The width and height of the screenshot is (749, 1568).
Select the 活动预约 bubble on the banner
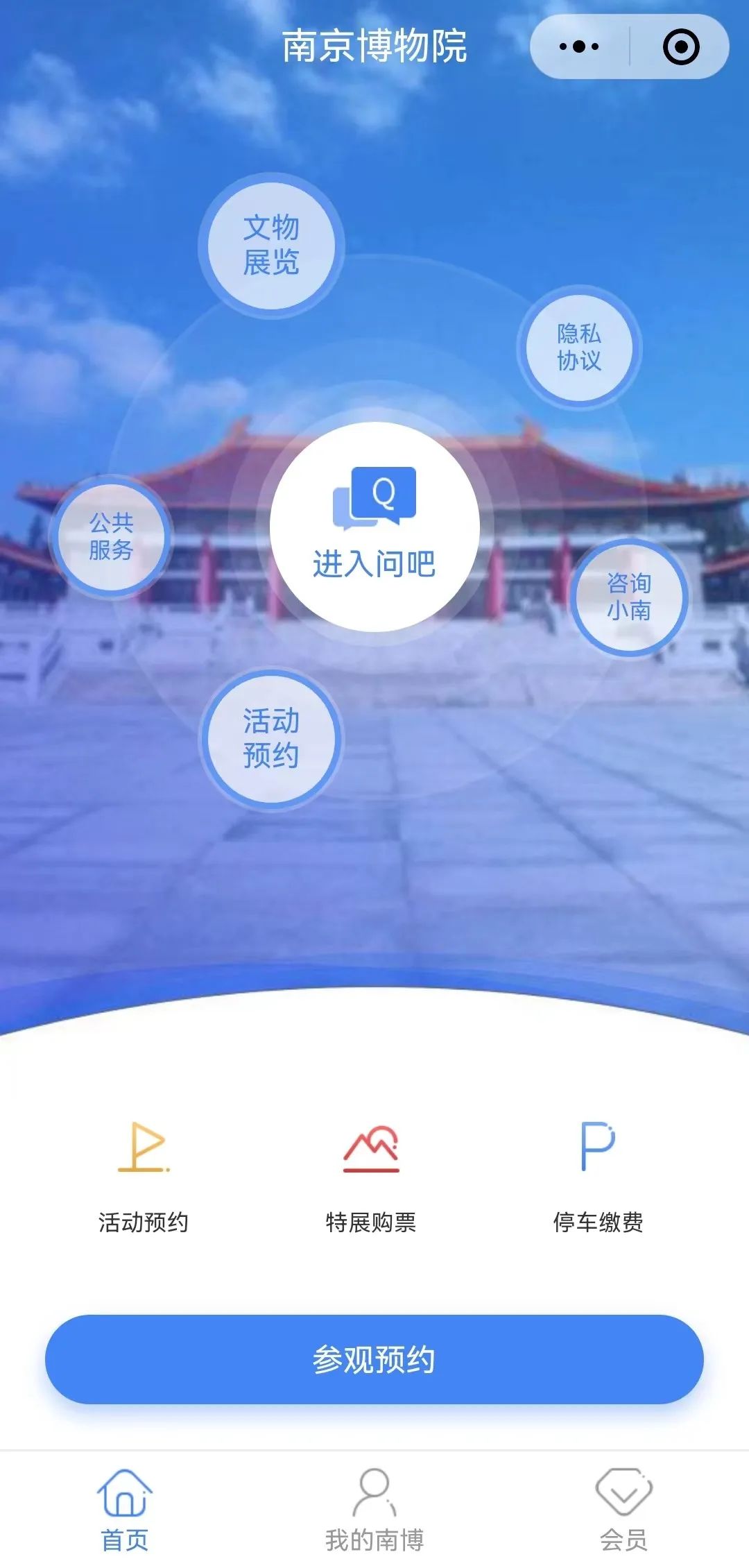(271, 738)
